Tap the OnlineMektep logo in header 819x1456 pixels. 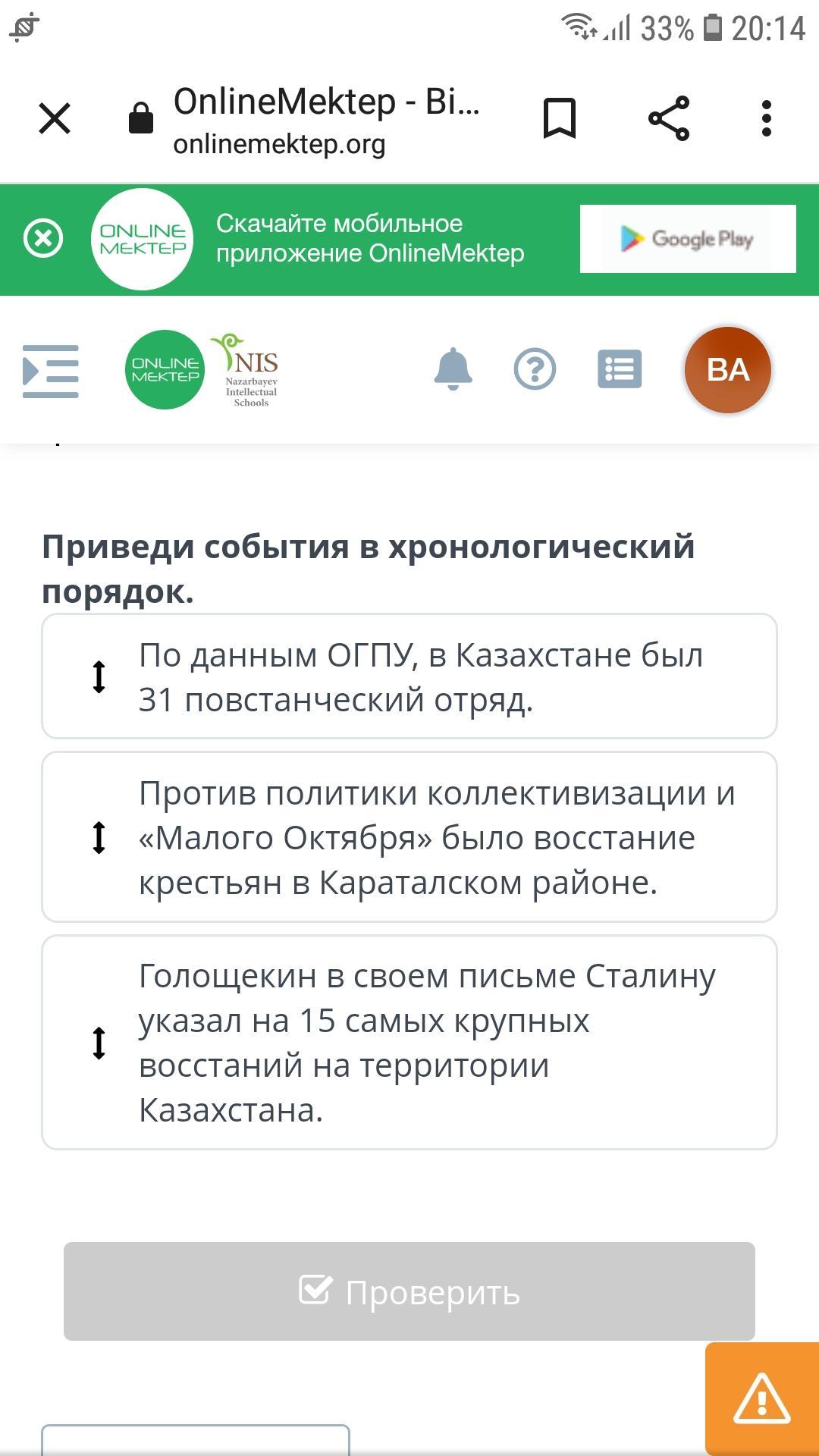pyautogui.click(x=165, y=370)
